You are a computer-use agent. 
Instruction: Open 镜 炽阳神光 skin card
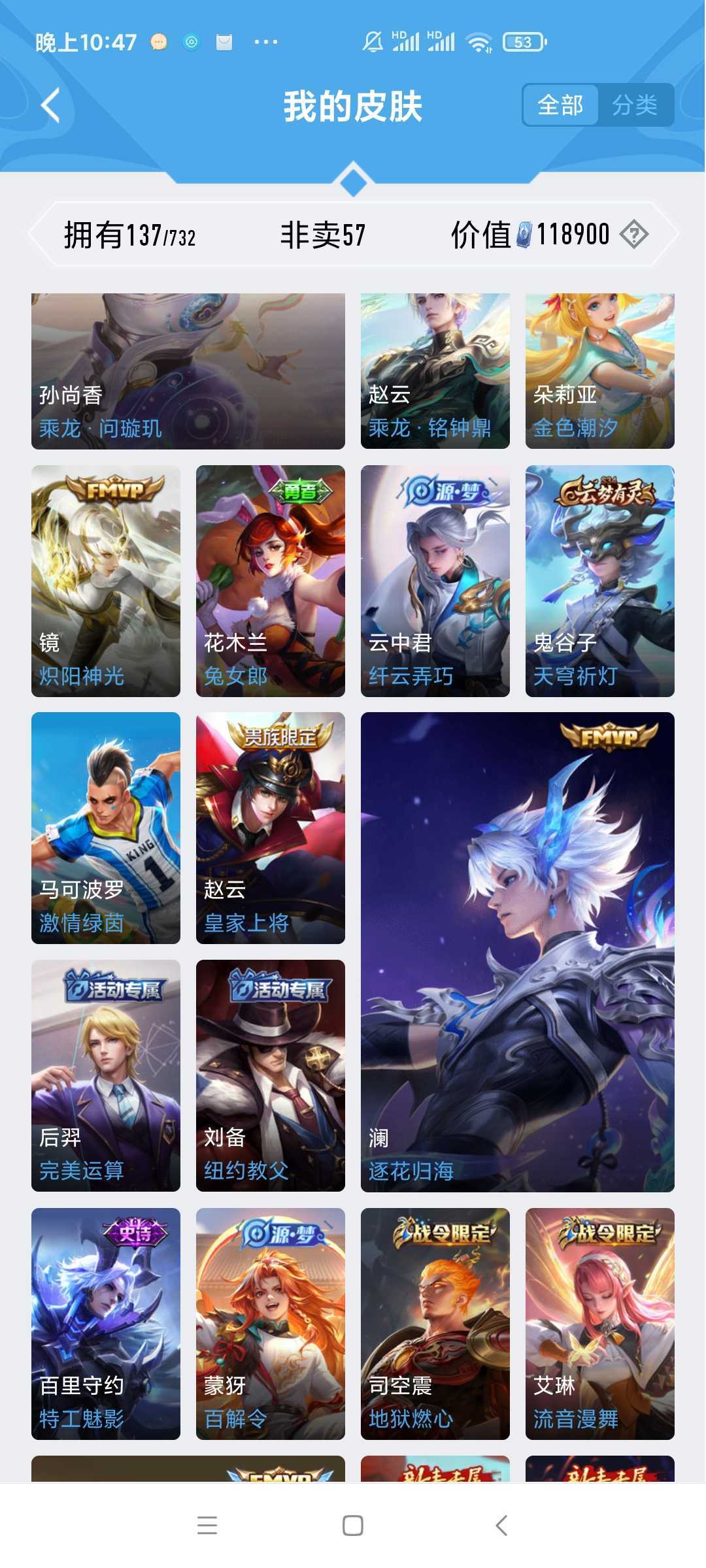tap(106, 581)
